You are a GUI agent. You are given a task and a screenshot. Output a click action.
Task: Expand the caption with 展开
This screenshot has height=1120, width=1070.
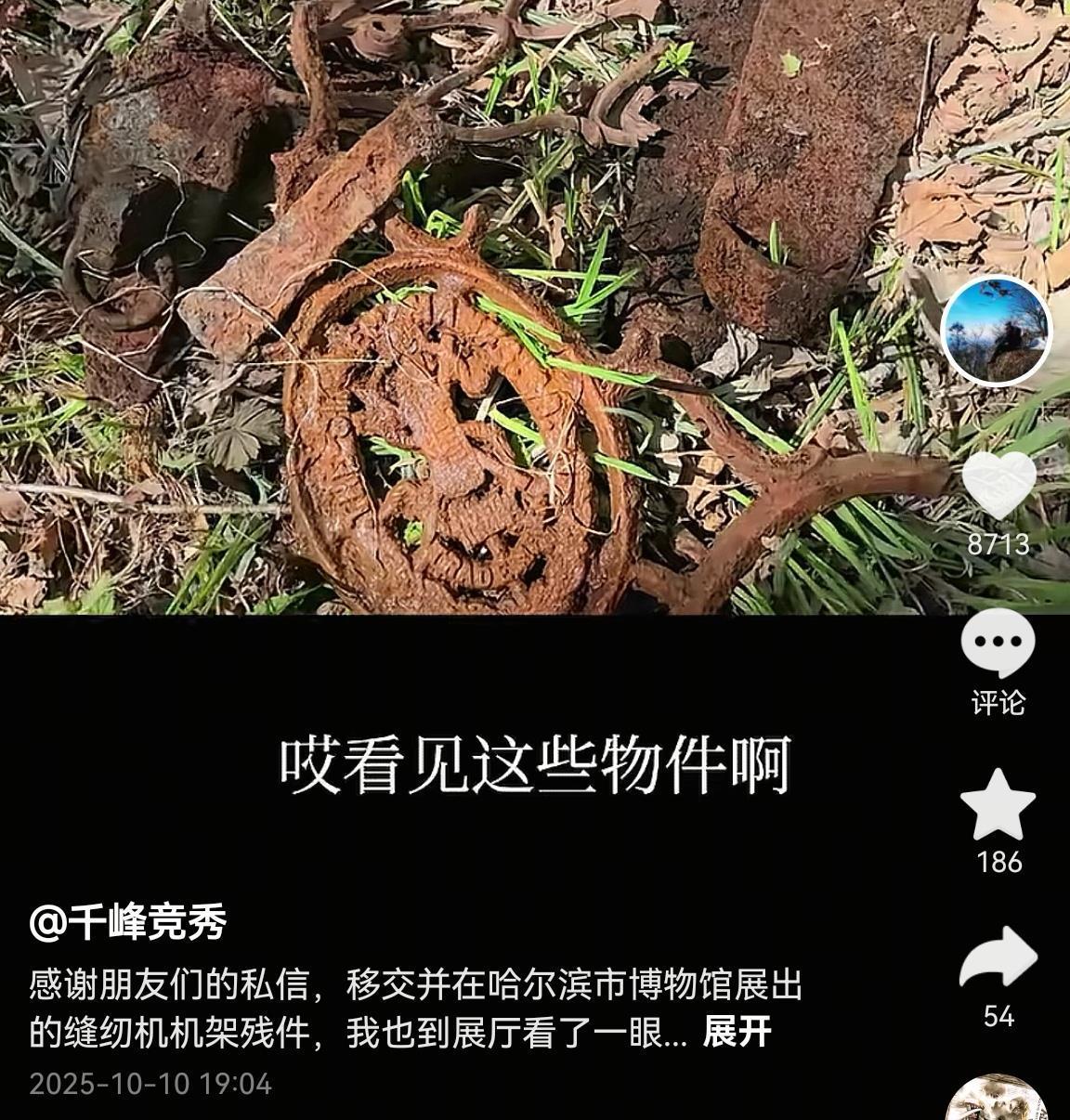pos(737,1032)
